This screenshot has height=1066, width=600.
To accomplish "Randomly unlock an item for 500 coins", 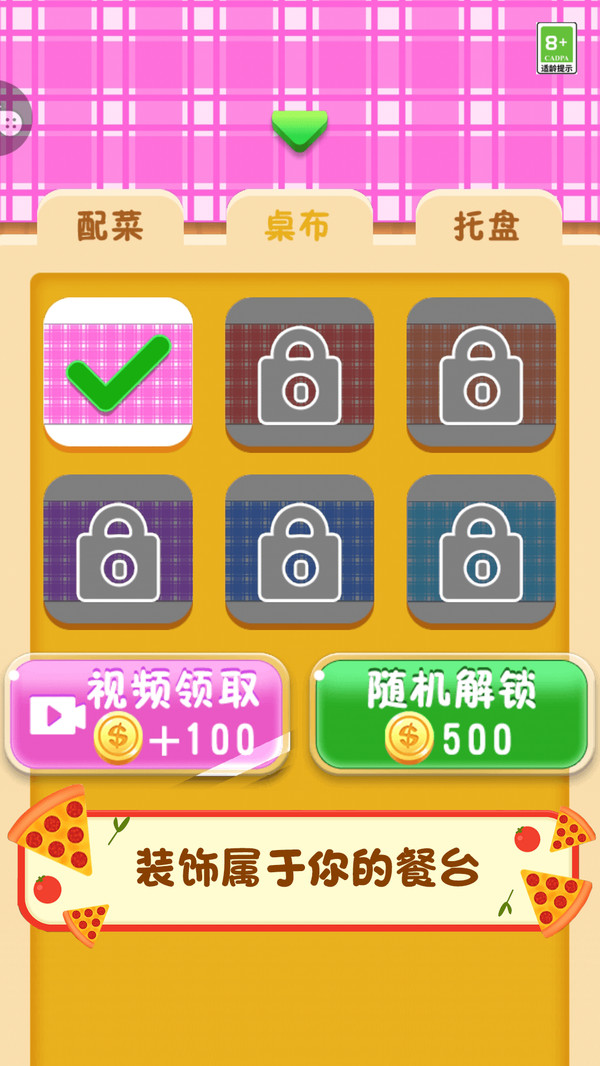I will pyautogui.click(x=452, y=714).
